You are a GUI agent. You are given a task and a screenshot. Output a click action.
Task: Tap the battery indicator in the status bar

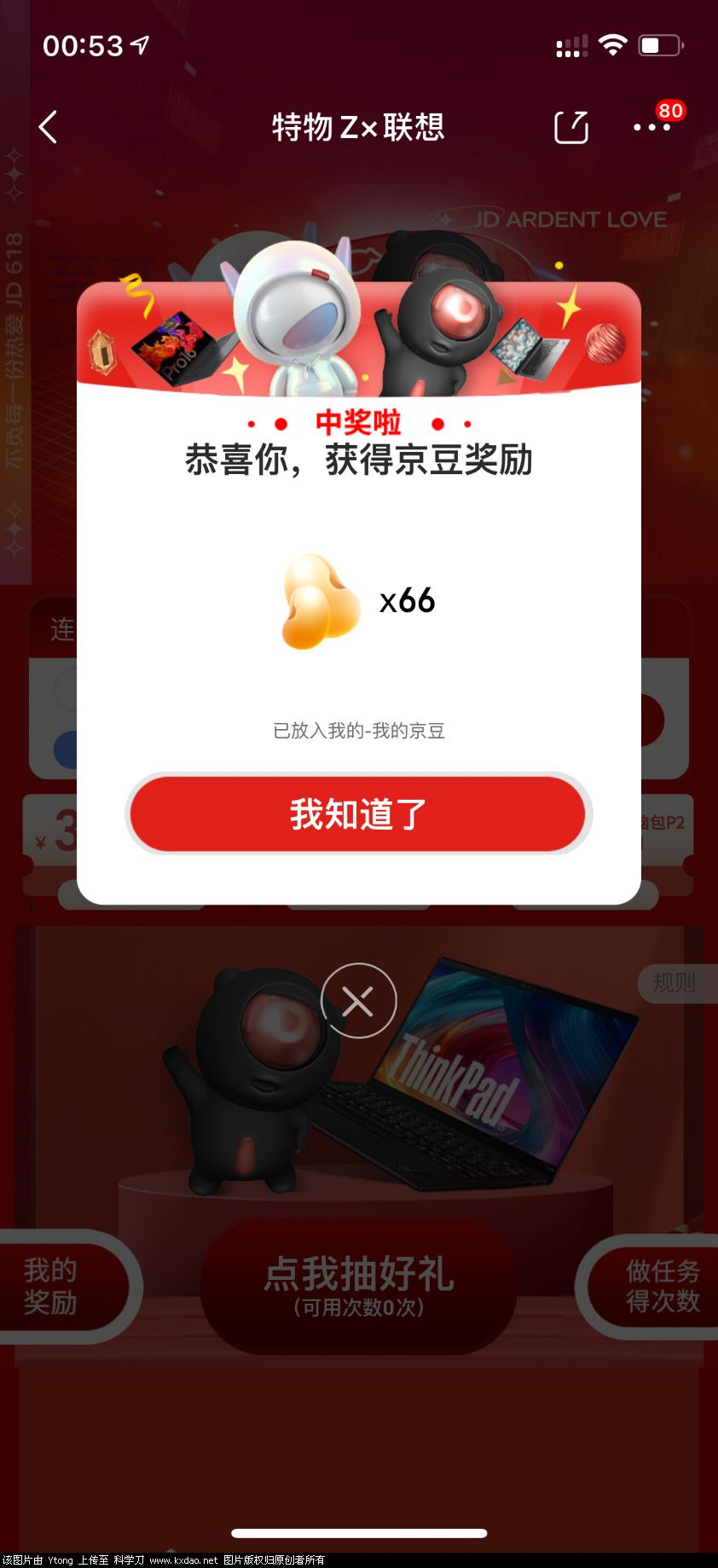pos(660,46)
